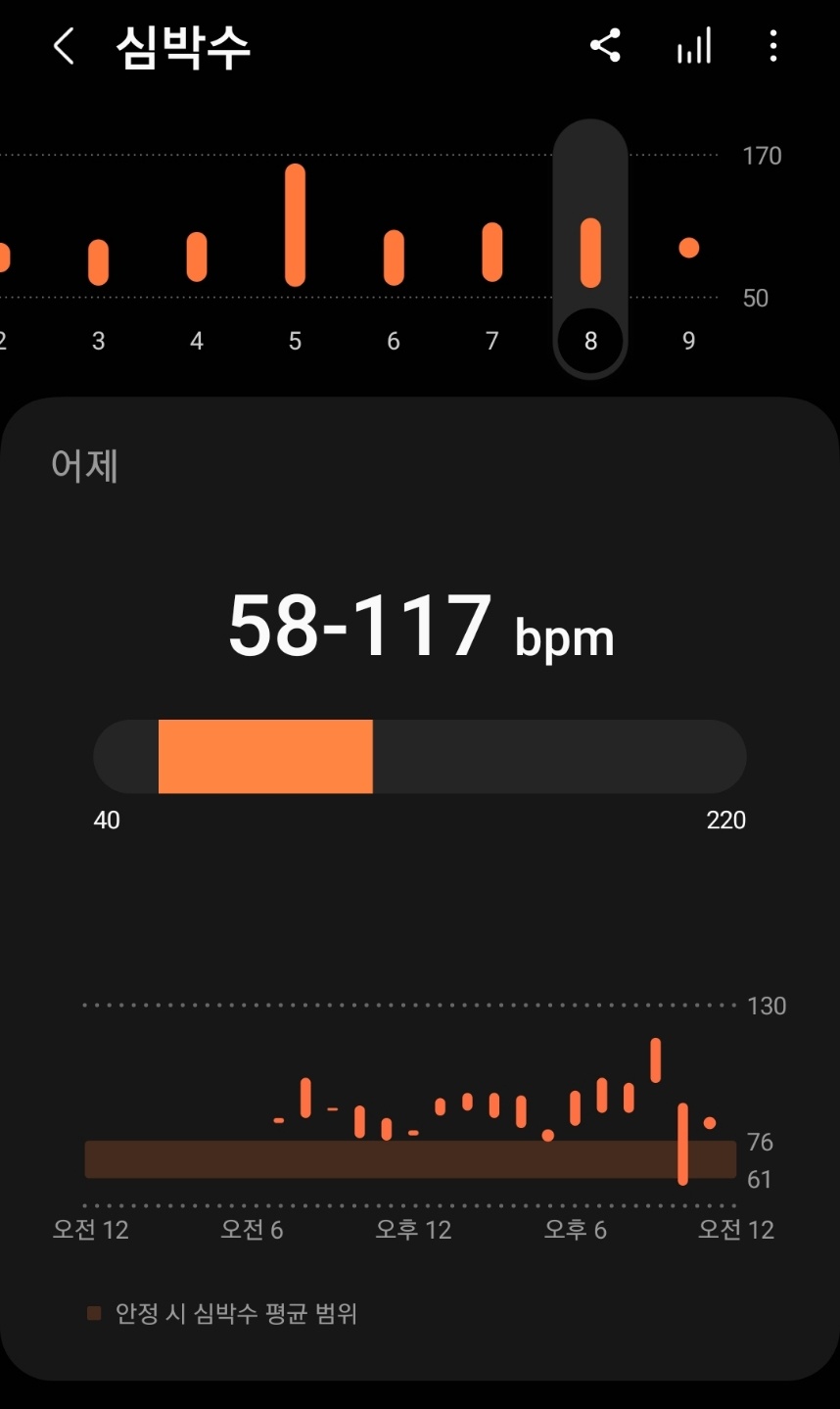Share the heart rate data
840x1409 pixels.
(x=605, y=46)
